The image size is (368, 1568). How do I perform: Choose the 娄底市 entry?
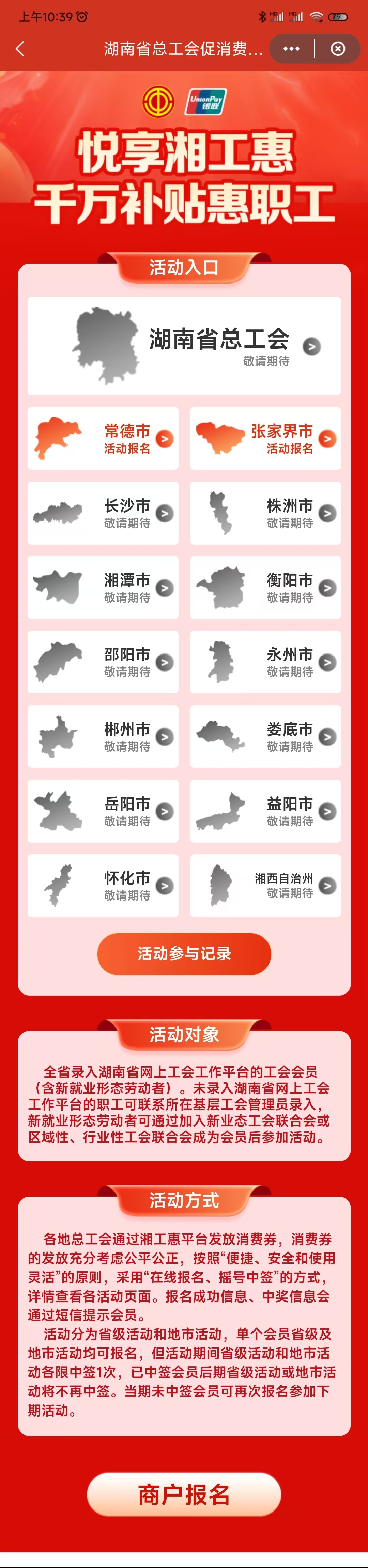(x=265, y=737)
